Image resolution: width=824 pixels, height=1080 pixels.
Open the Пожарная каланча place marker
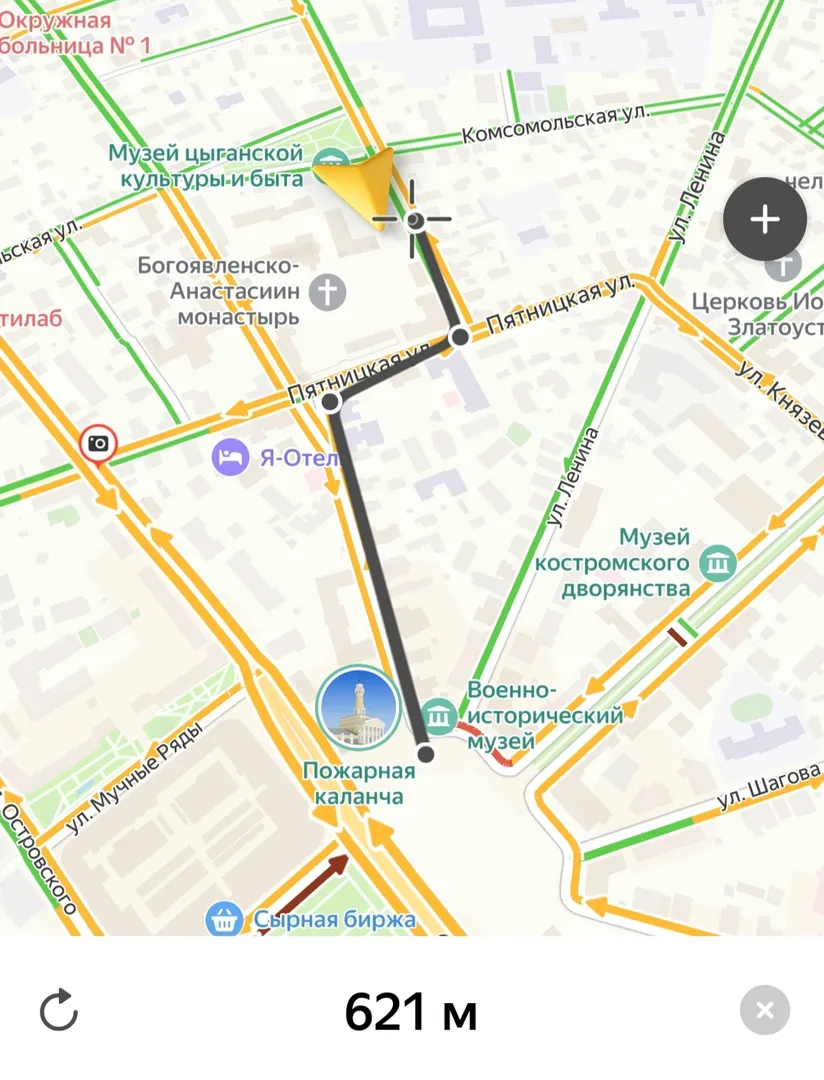[358, 707]
